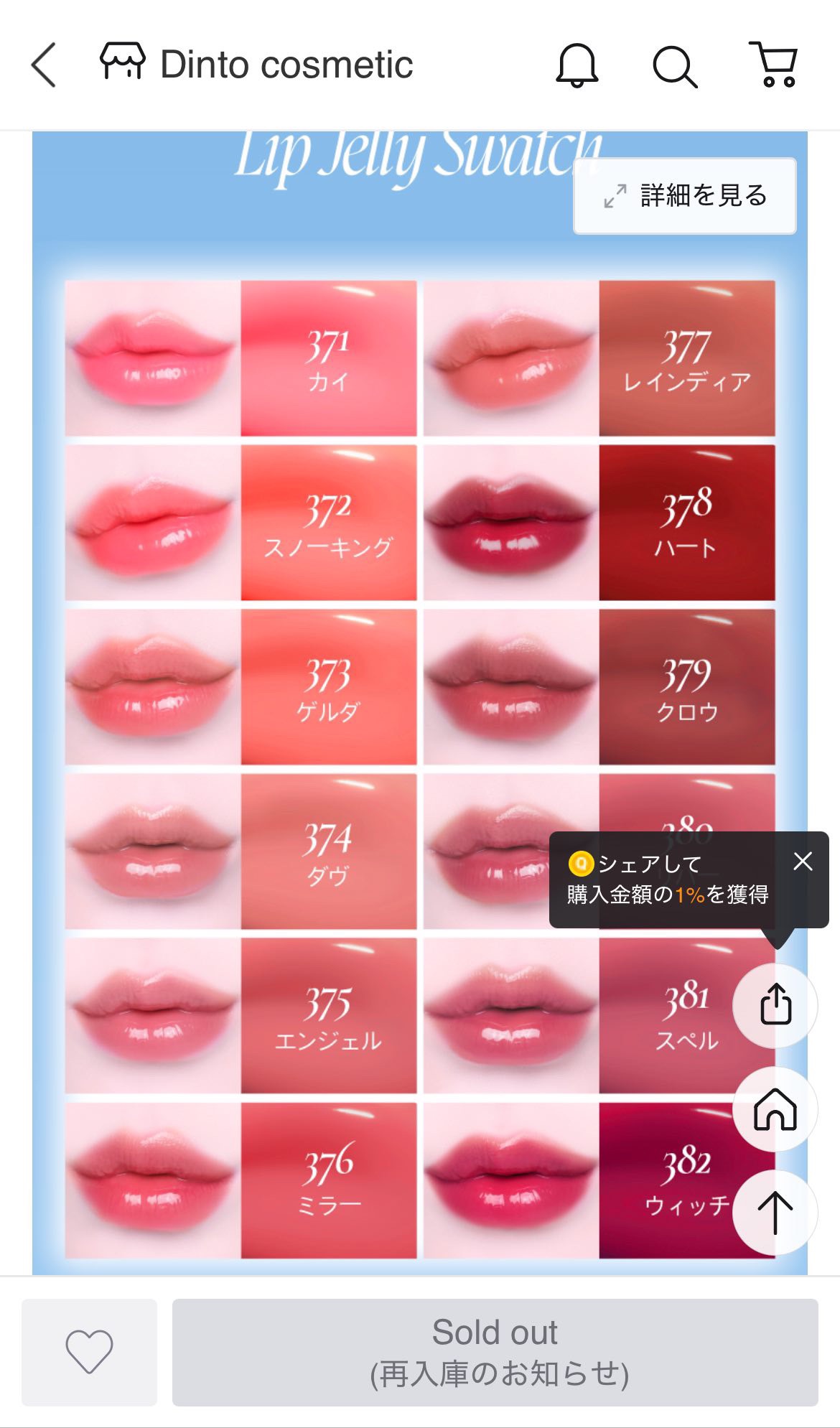Toggle the heart favorite button
The height and width of the screenshot is (1428, 840).
tap(89, 1353)
